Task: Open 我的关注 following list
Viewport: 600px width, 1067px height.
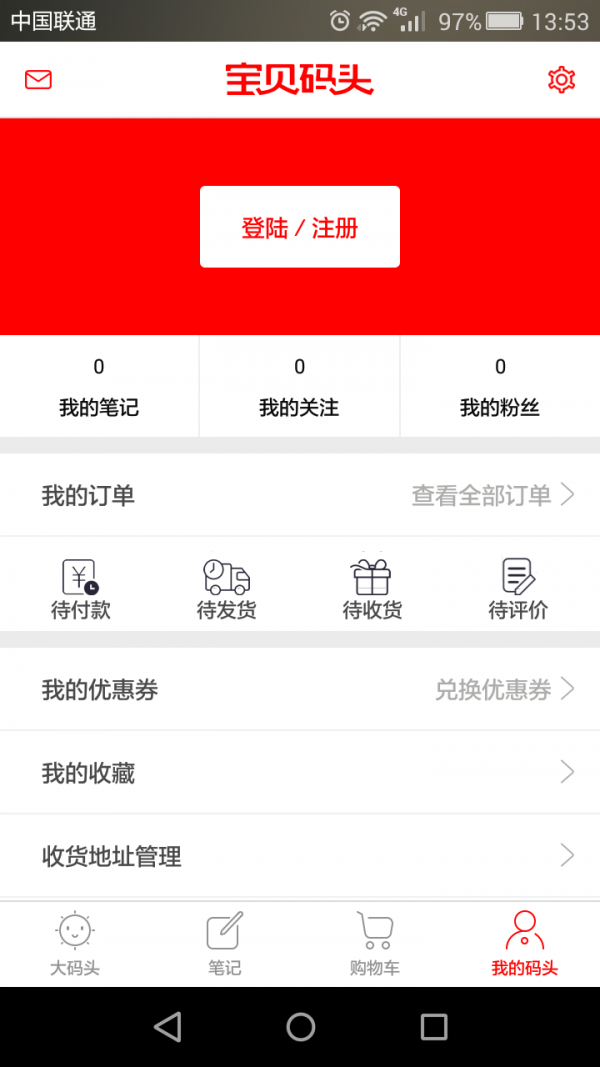Action: tap(299, 388)
